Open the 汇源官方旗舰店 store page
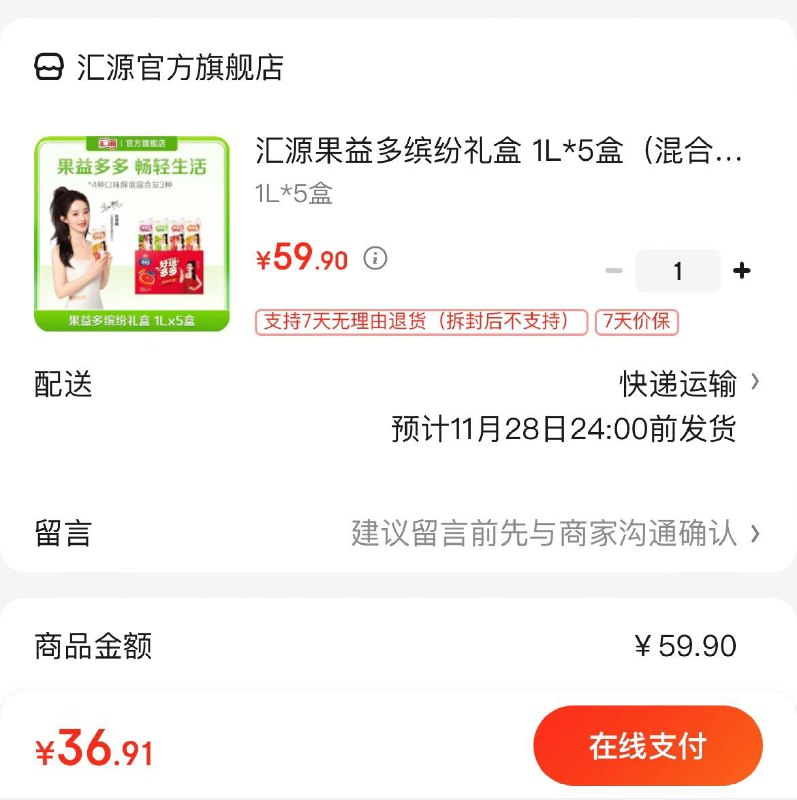 point(177,68)
